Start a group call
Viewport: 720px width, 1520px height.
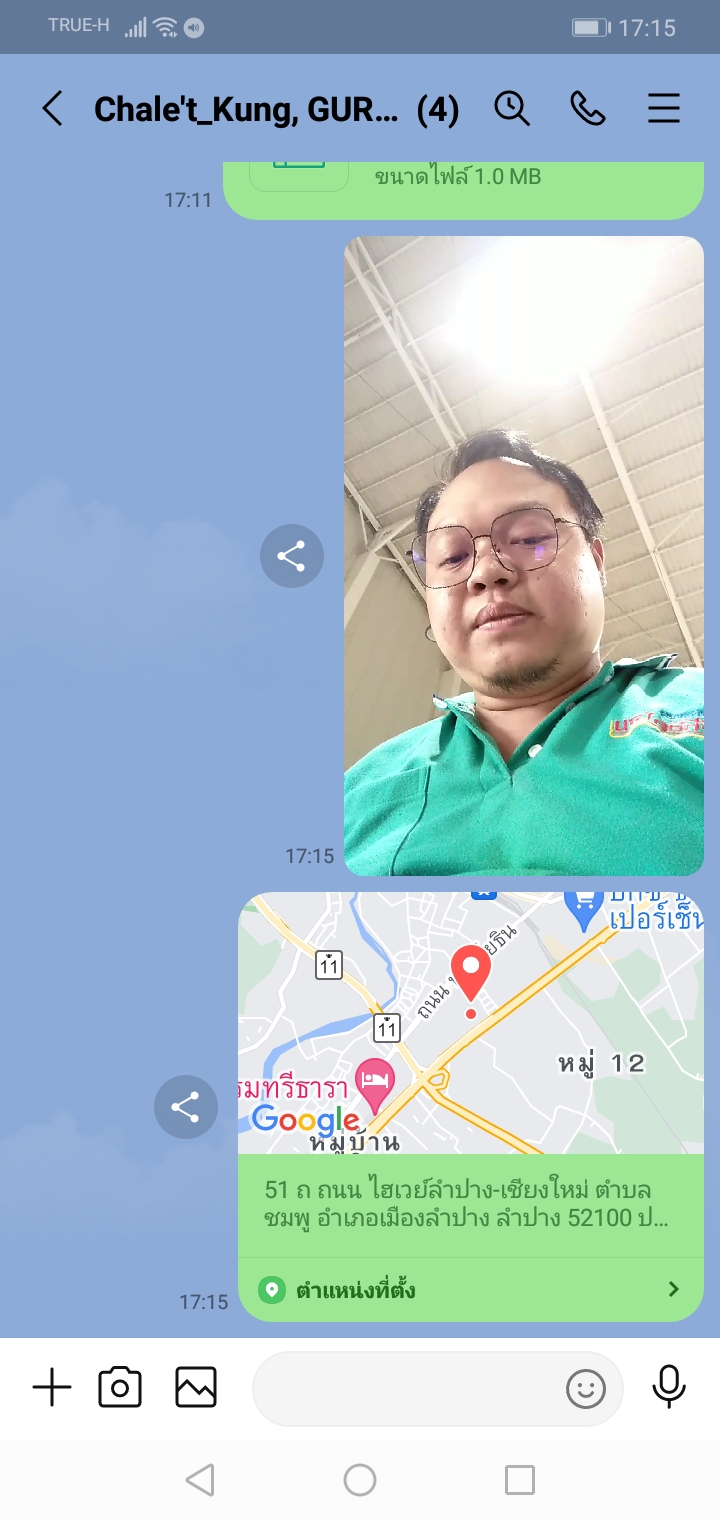[588, 108]
